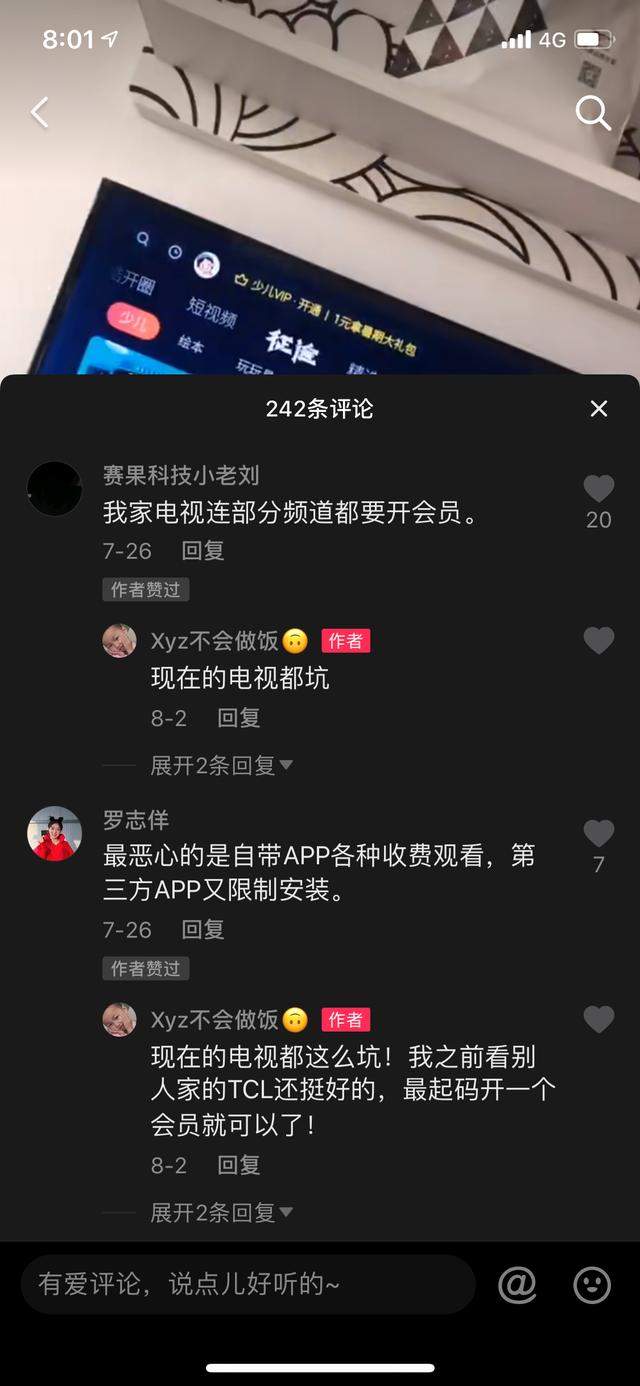640x1386 pixels.
Task: Like the author's reply mentioning TCL
Action: pos(598,1020)
